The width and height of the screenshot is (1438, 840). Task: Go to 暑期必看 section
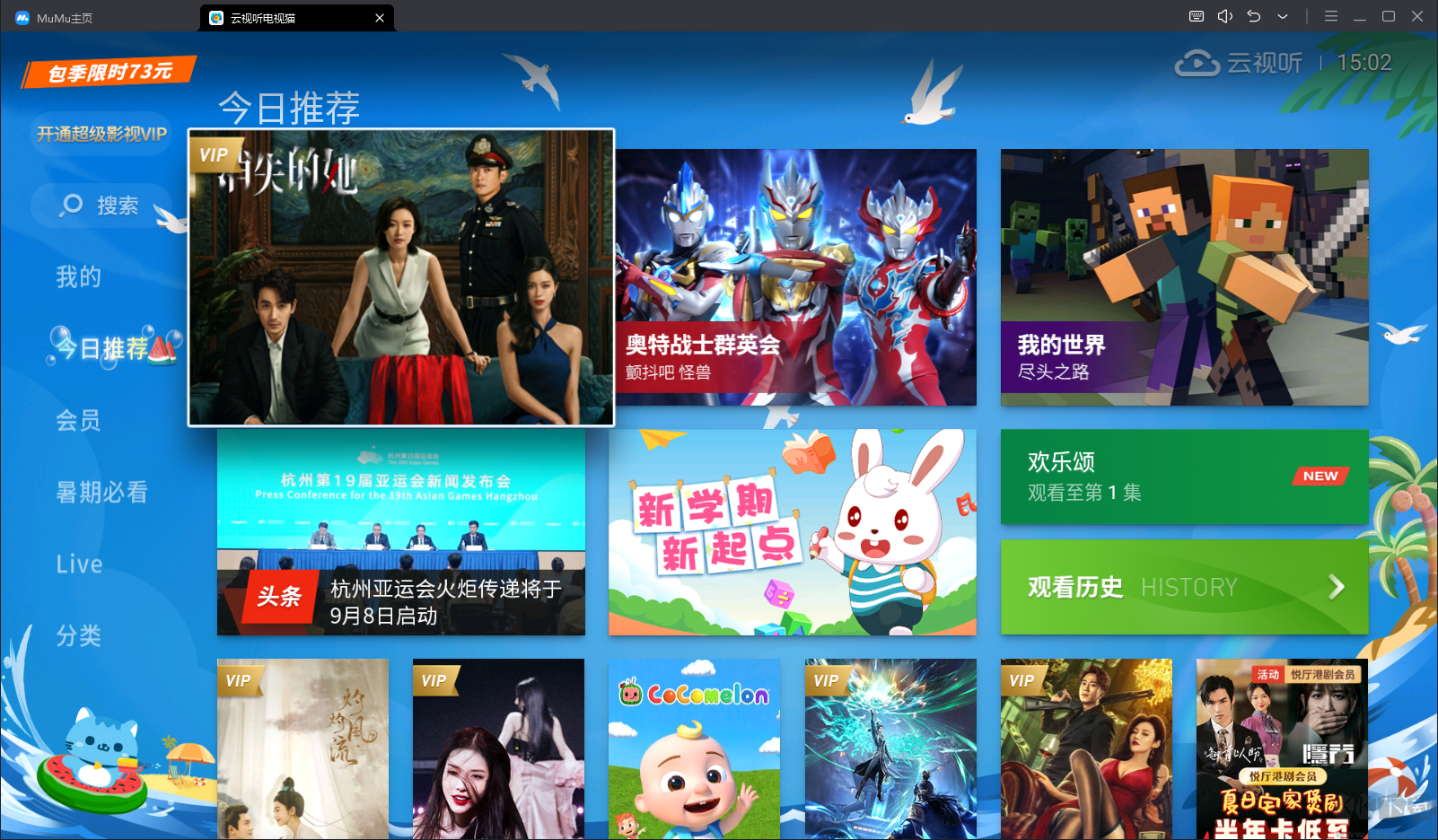[101, 492]
